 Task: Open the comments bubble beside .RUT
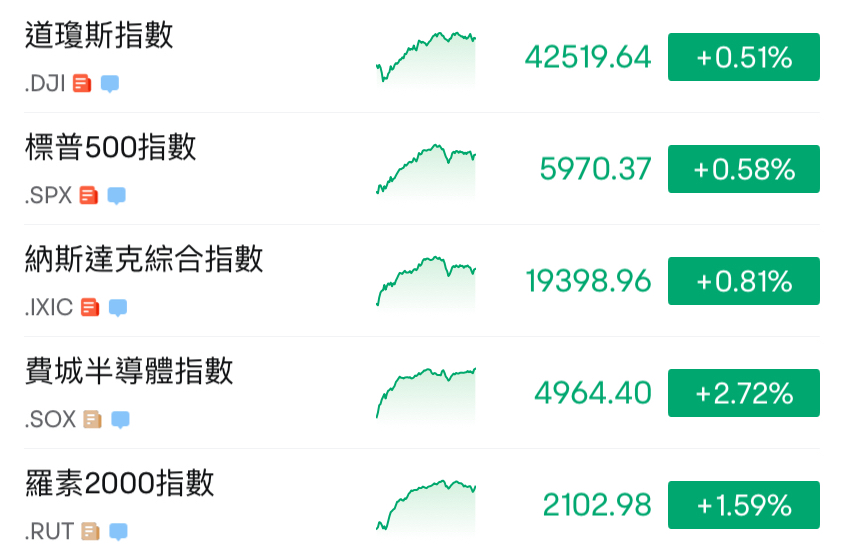tap(118, 531)
